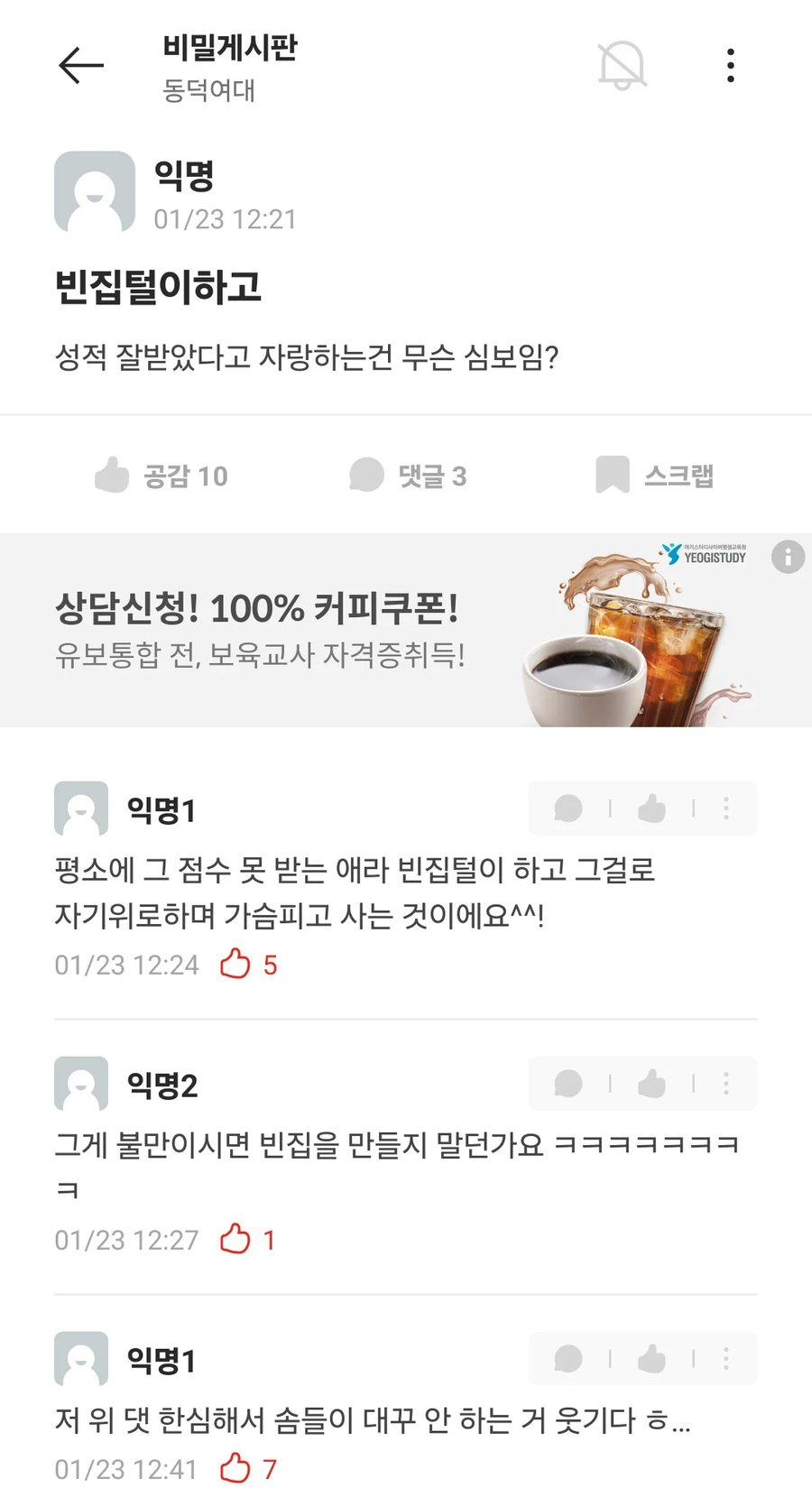Open more options for 익명2's comment
This screenshot has width=812, height=1506.
726,1083
